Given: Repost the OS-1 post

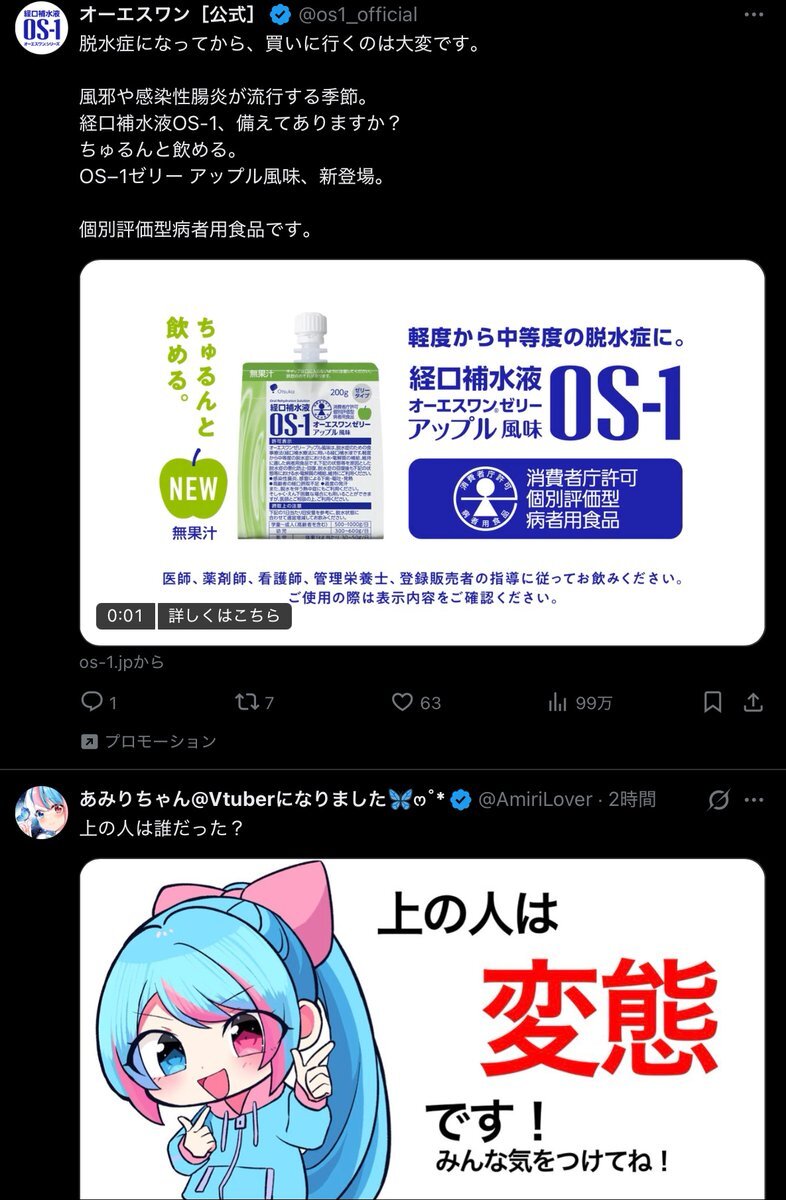Looking at the screenshot, I should click(x=253, y=703).
